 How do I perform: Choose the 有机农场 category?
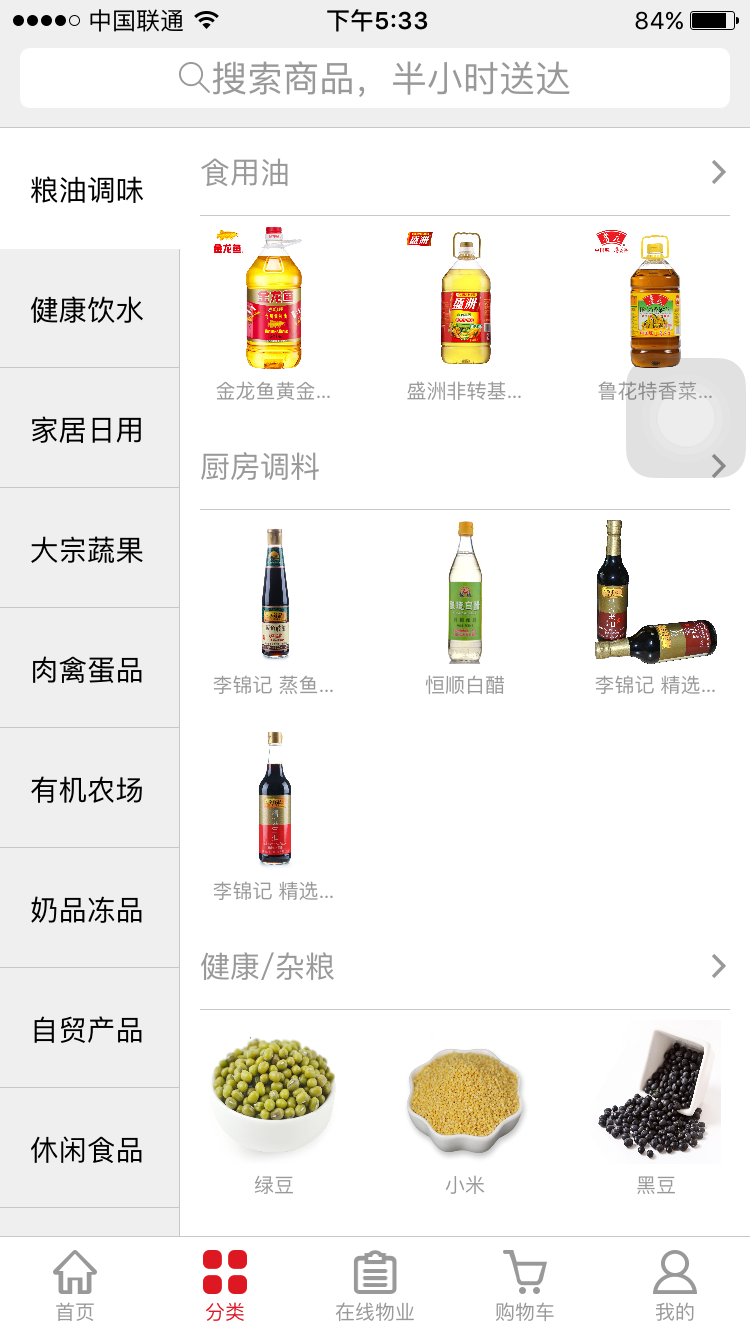pyautogui.click(x=88, y=790)
